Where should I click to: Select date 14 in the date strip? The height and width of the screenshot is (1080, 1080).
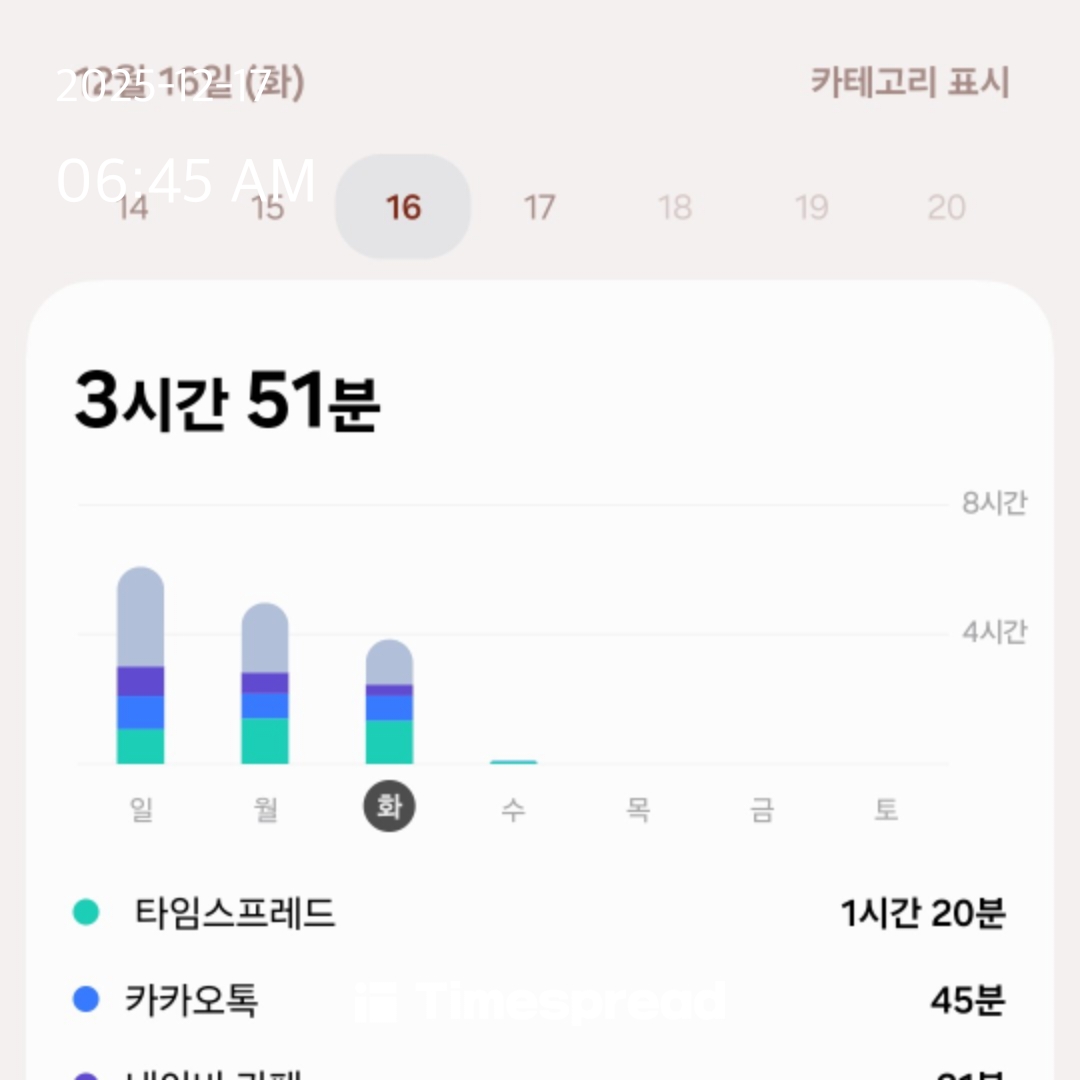pyautogui.click(x=133, y=208)
